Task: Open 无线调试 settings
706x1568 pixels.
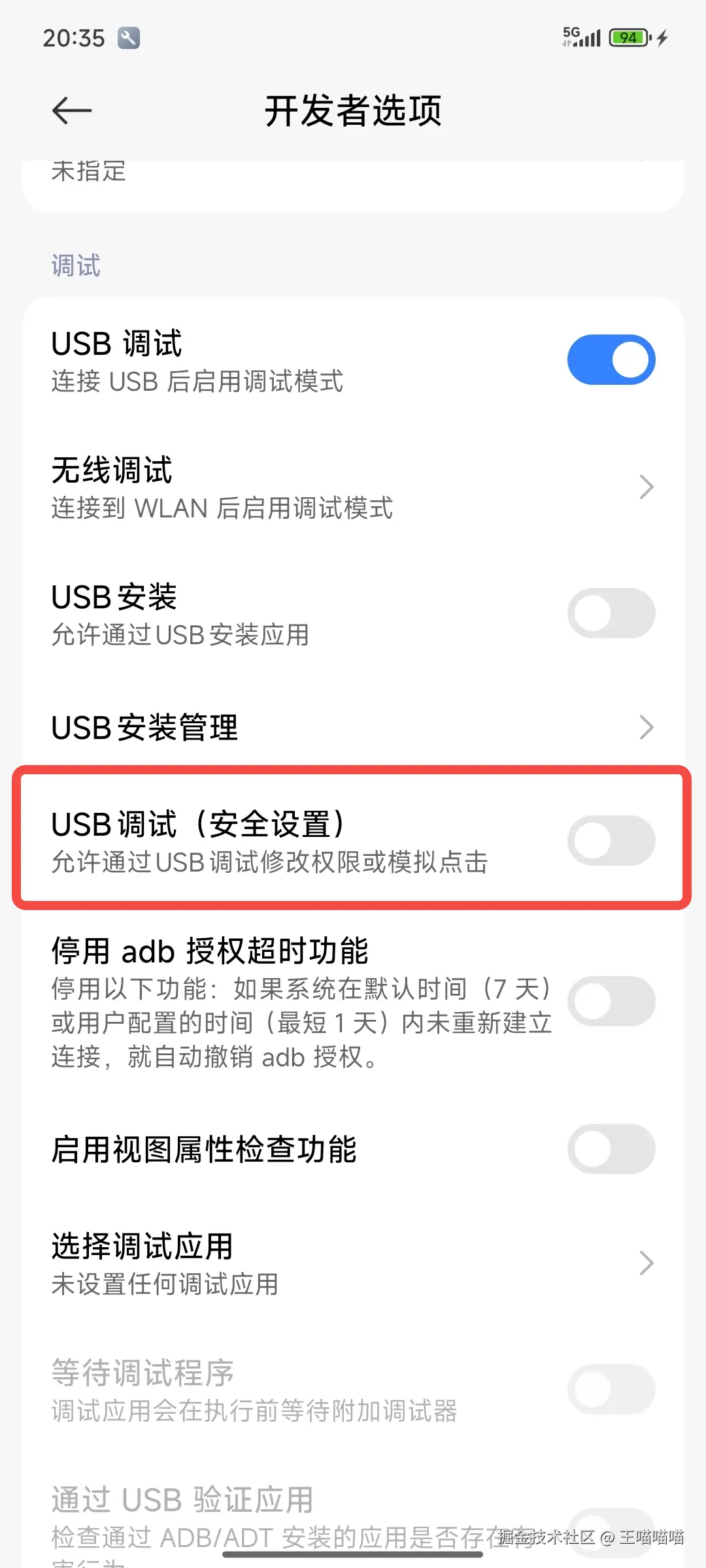Action: click(x=353, y=487)
